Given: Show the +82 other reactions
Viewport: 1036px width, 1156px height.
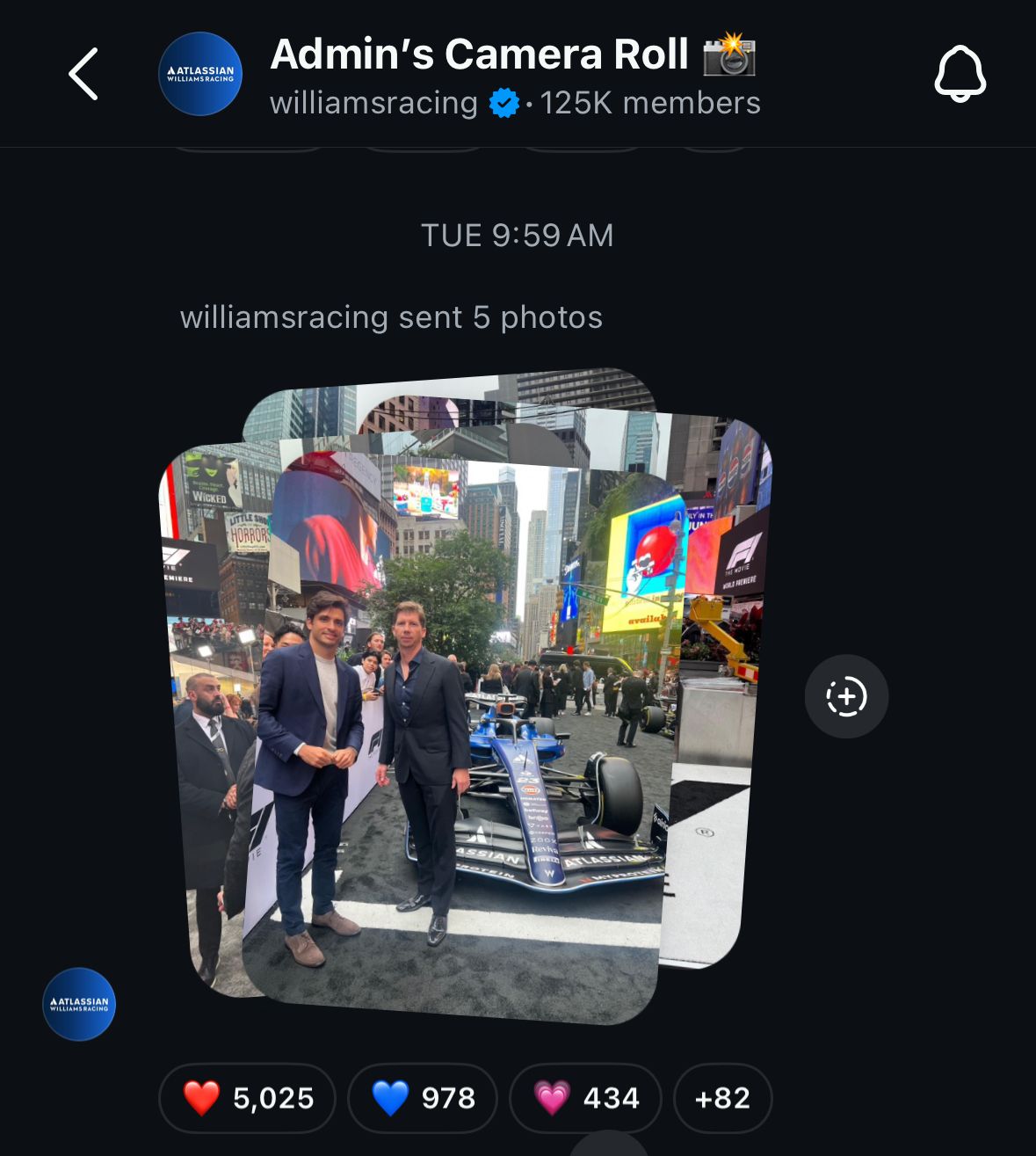Looking at the screenshot, I should 722,1098.
